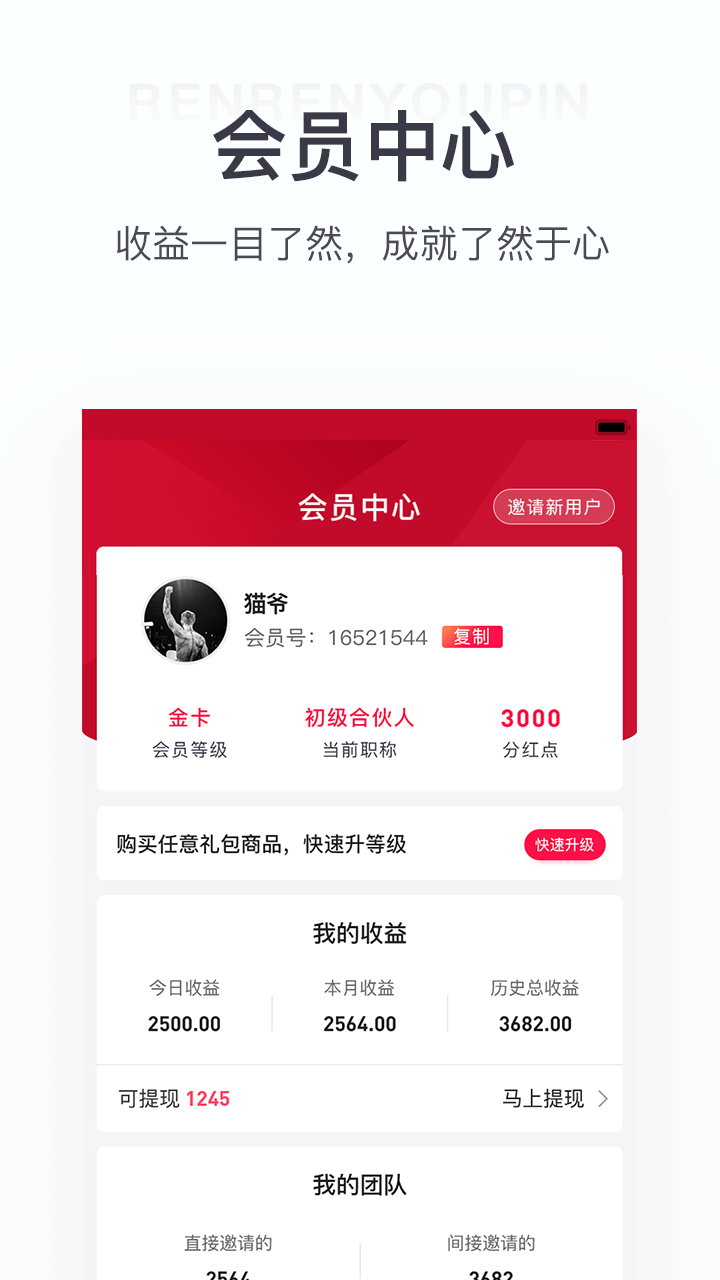Tap the 会员中心 header title

pyautogui.click(x=360, y=507)
